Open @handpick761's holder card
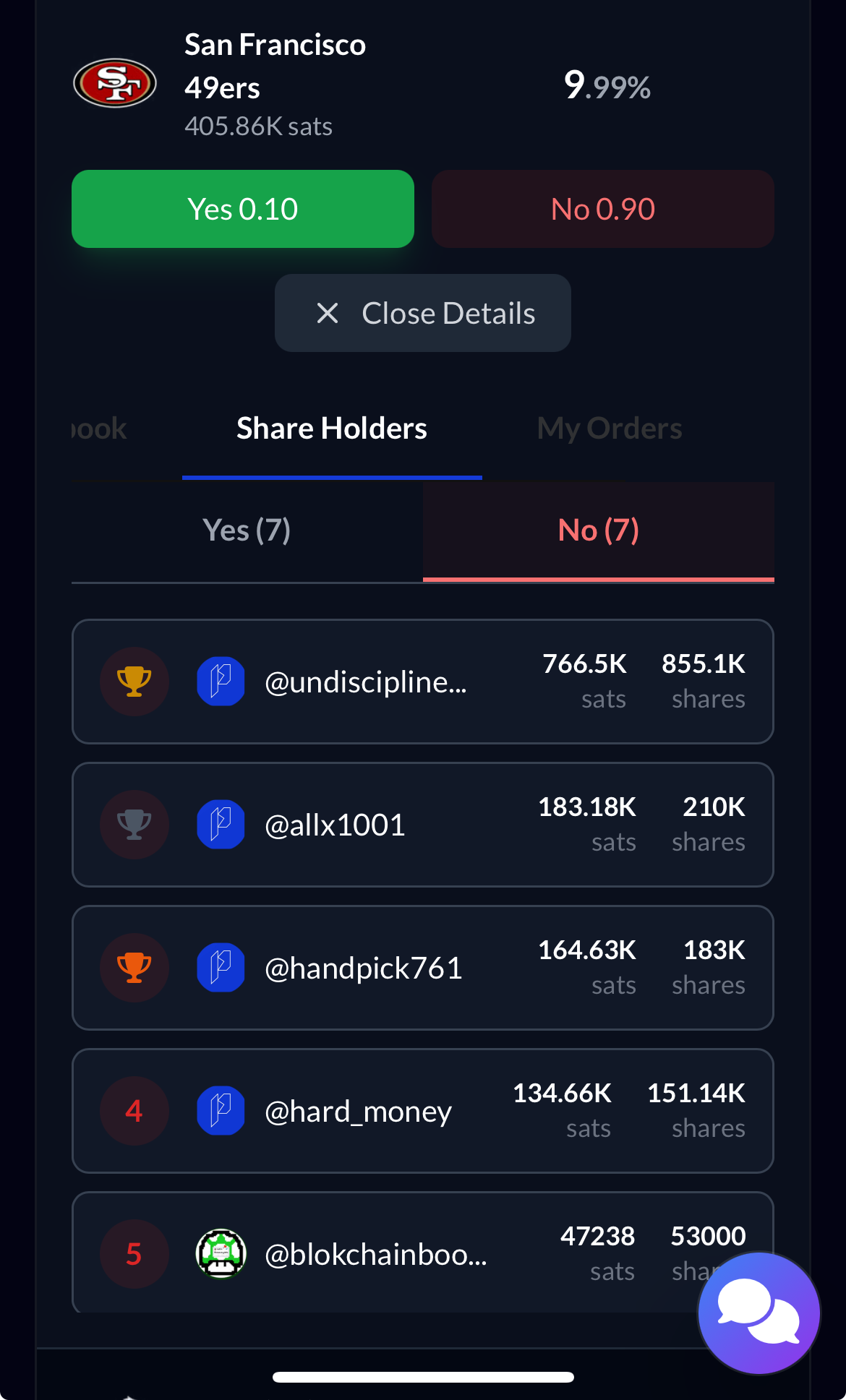This screenshot has width=846, height=1400. click(423, 968)
